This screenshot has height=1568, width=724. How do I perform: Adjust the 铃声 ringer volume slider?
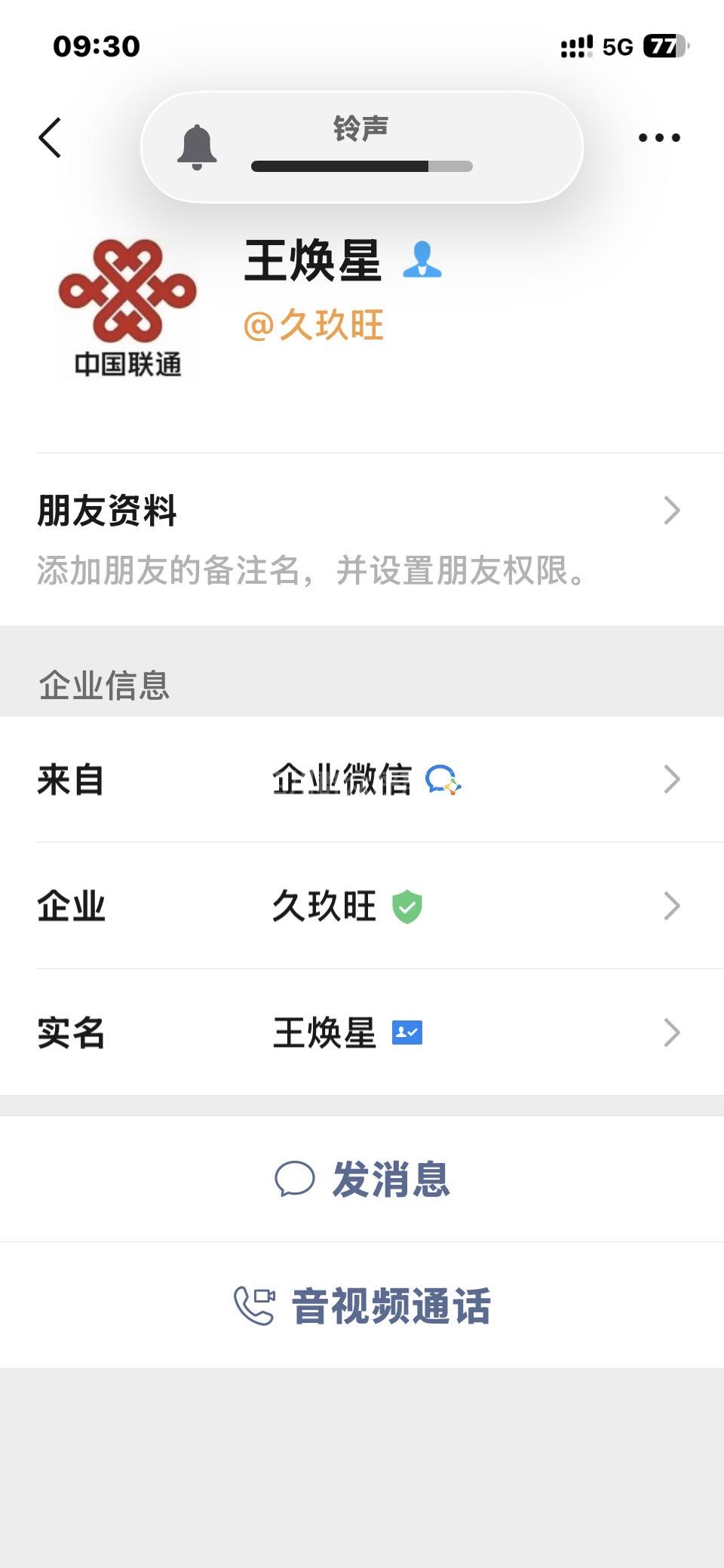click(x=362, y=166)
